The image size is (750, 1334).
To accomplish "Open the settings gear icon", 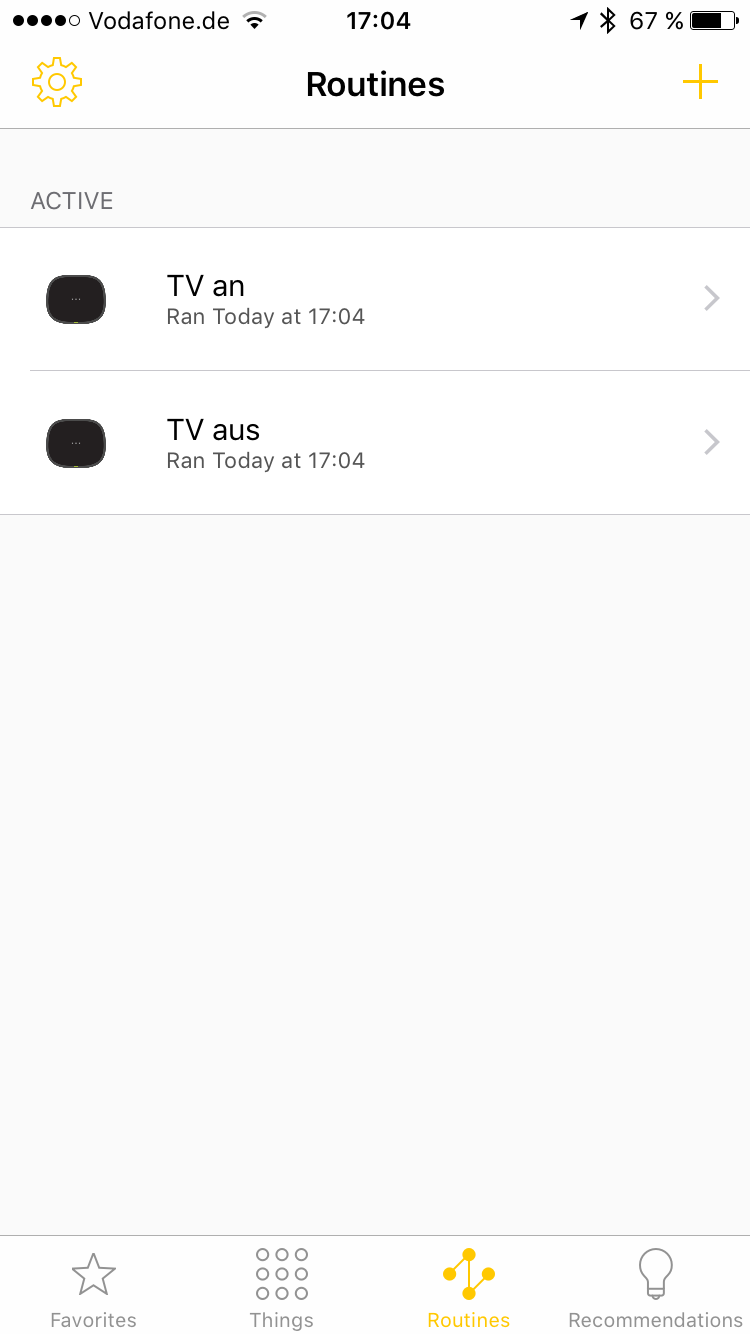I will [x=57, y=83].
